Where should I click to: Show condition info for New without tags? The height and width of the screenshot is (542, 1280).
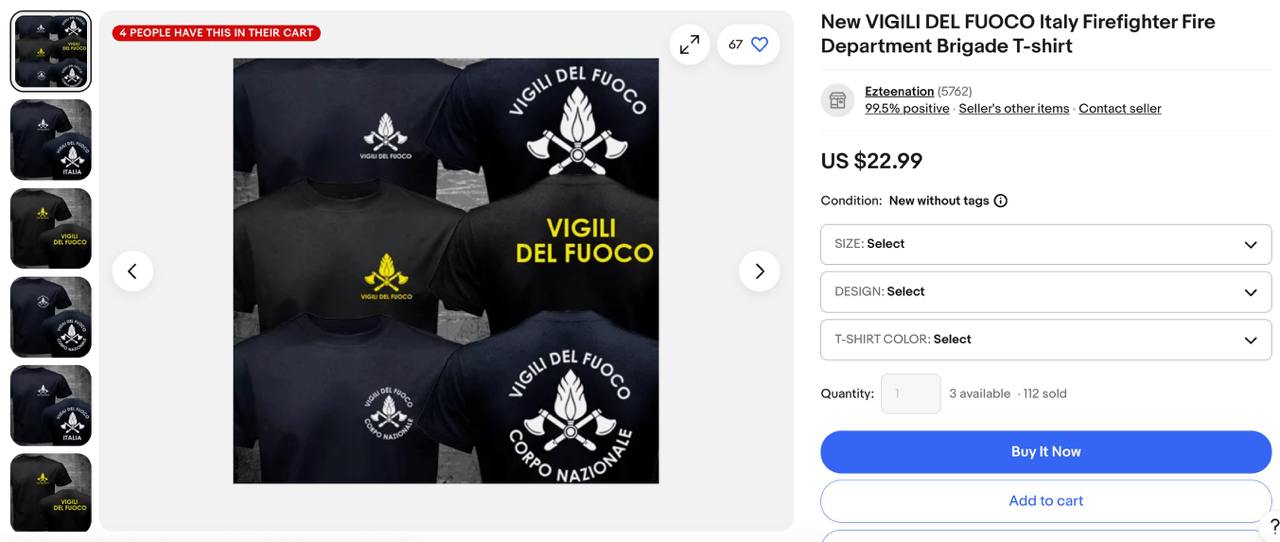[x=1000, y=201]
